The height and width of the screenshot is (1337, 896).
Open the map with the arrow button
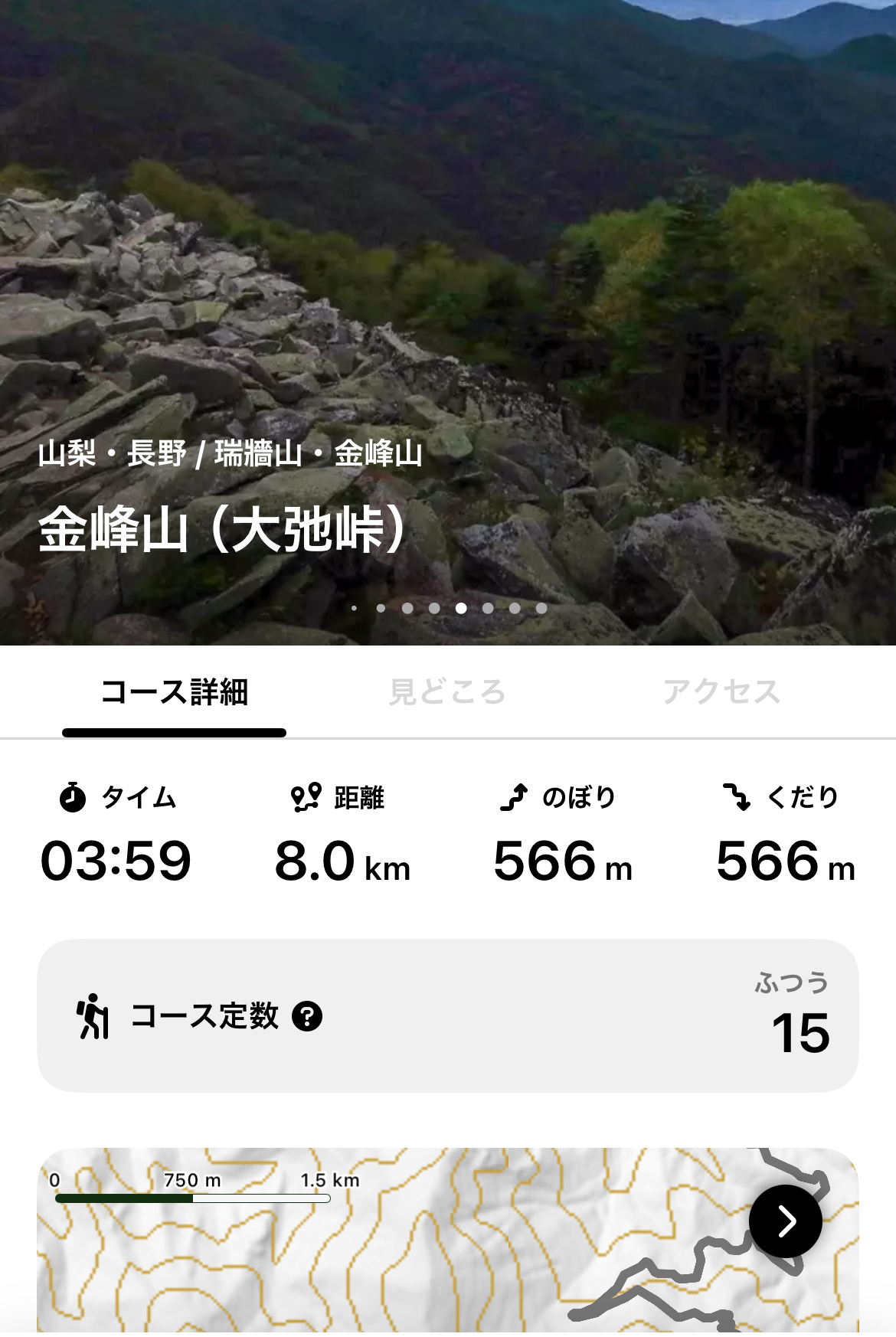click(x=785, y=1221)
